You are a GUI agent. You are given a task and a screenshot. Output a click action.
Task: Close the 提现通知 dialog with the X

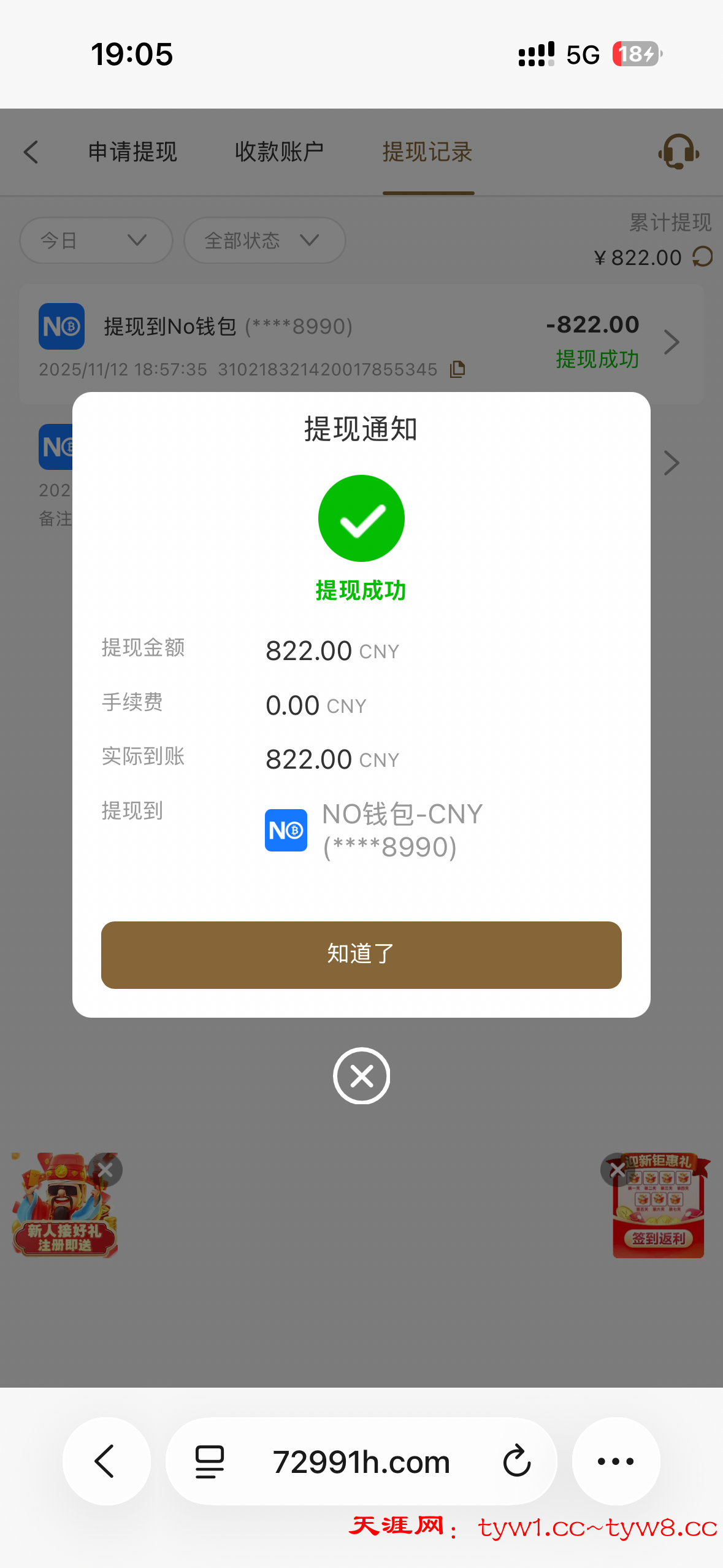pyautogui.click(x=361, y=1075)
